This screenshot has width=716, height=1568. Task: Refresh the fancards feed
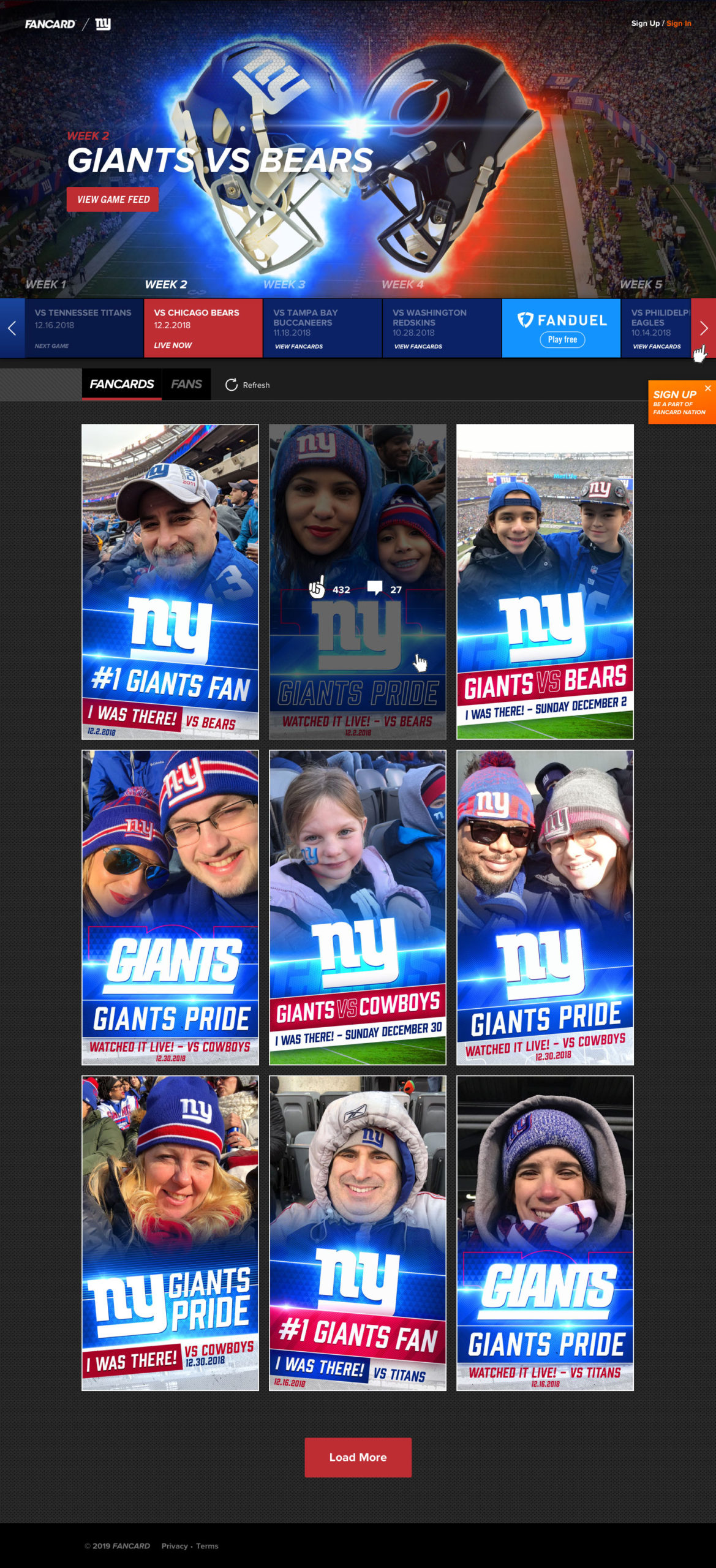(247, 385)
